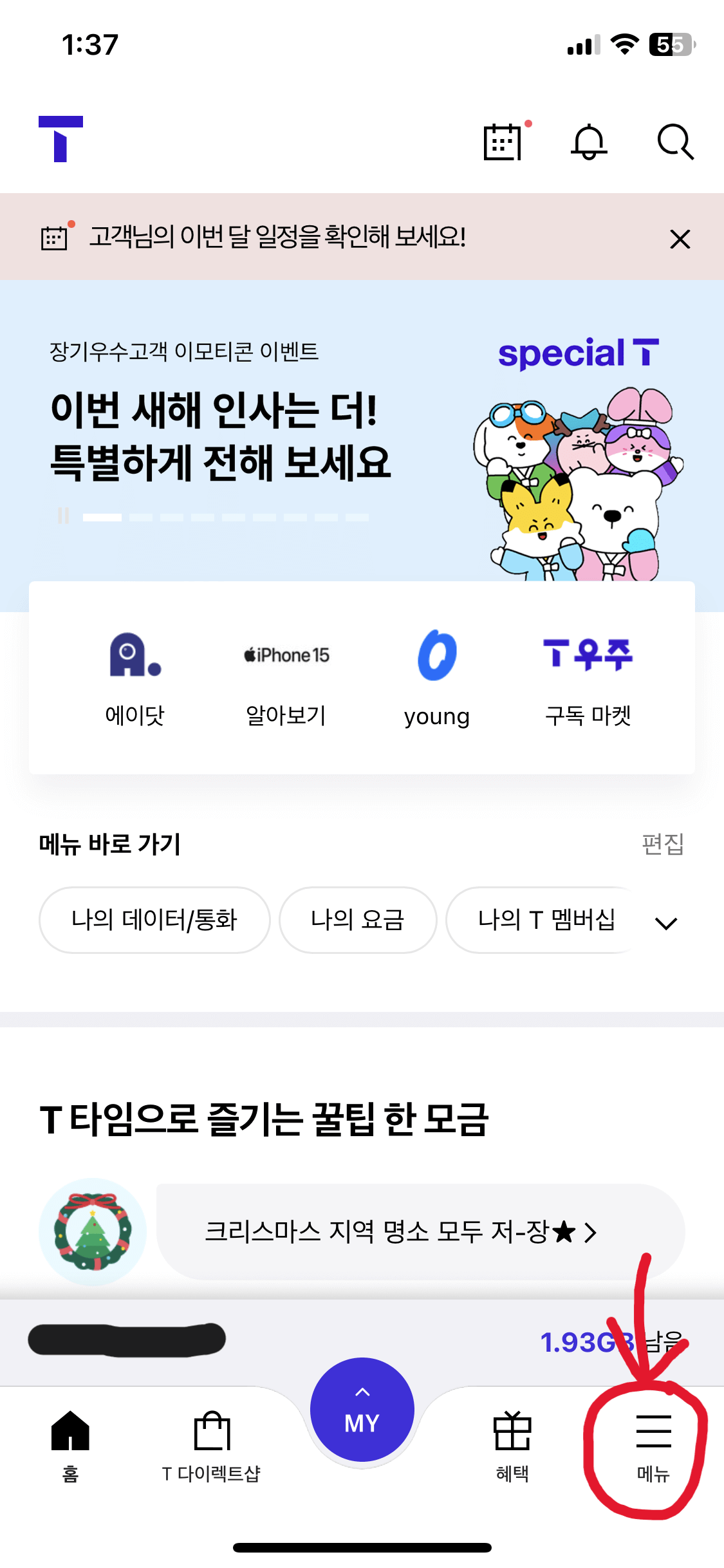Pause the banner carousel
Image resolution: width=724 pixels, height=1568 pixels.
62,515
